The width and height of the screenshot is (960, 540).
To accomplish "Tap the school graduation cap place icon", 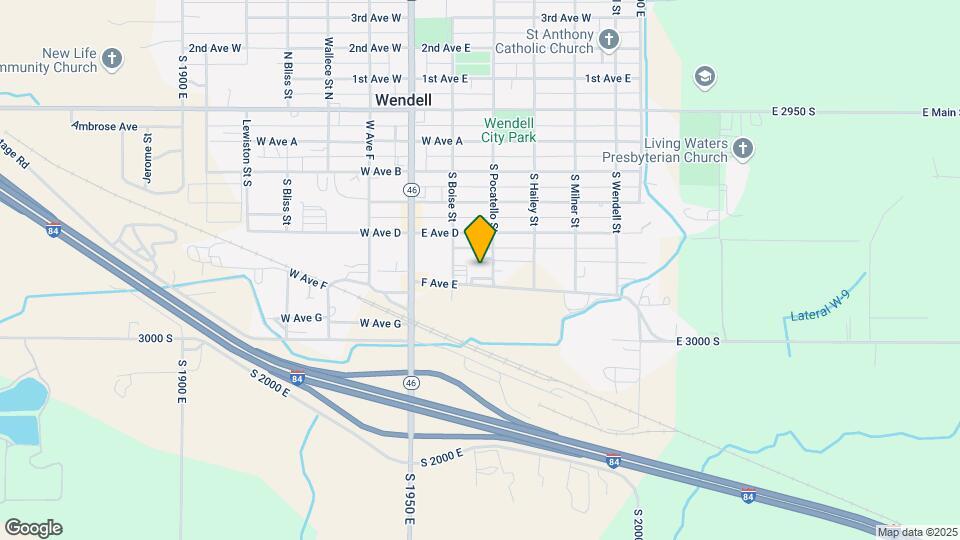I will 705,76.
